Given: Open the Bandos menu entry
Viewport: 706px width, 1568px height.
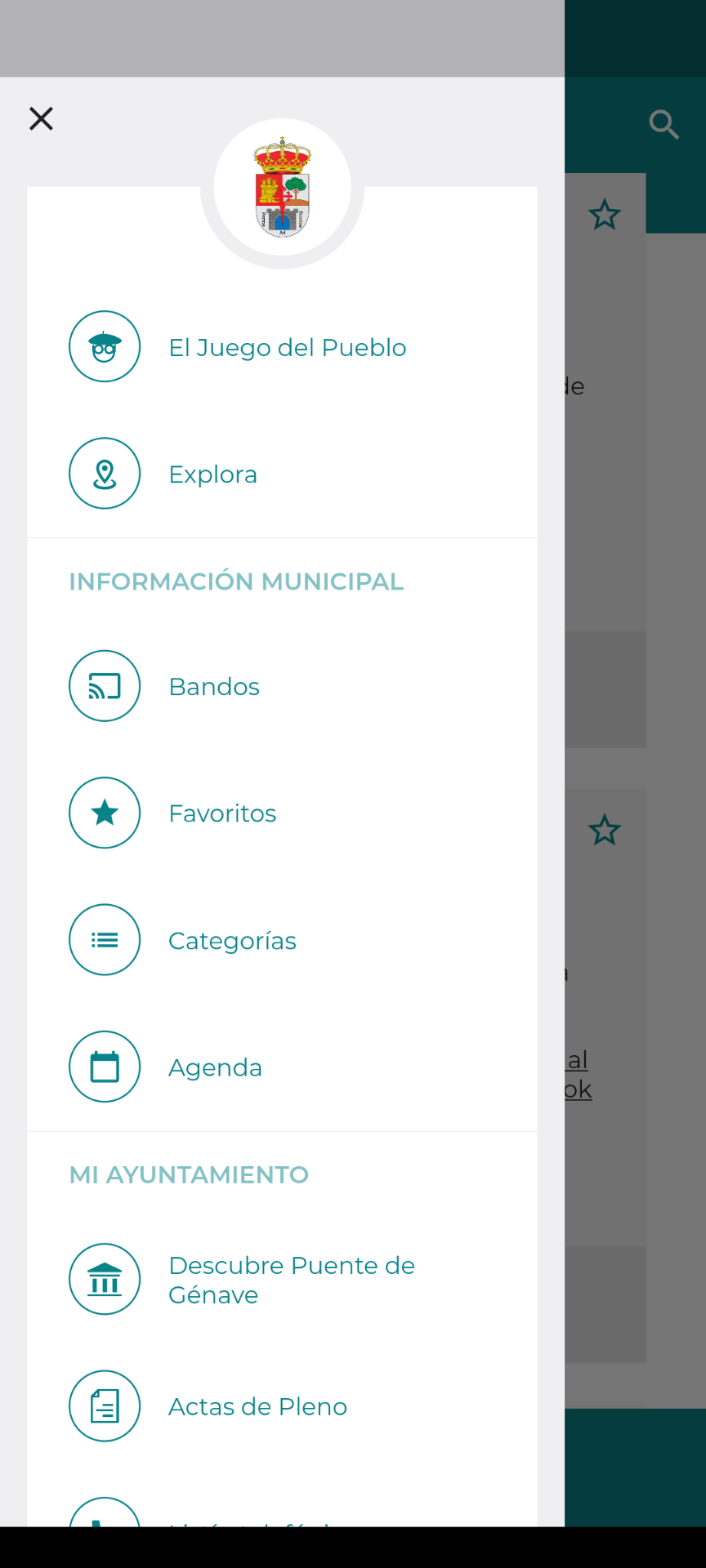Looking at the screenshot, I should (214, 687).
